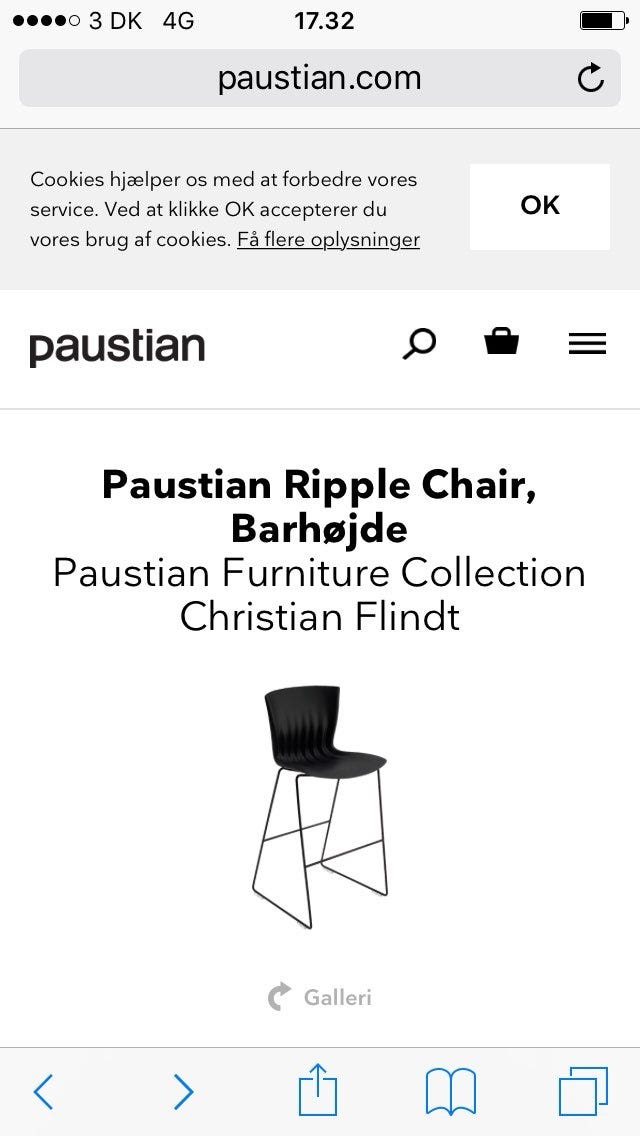Open the Få flere oplysninger link

click(328, 240)
